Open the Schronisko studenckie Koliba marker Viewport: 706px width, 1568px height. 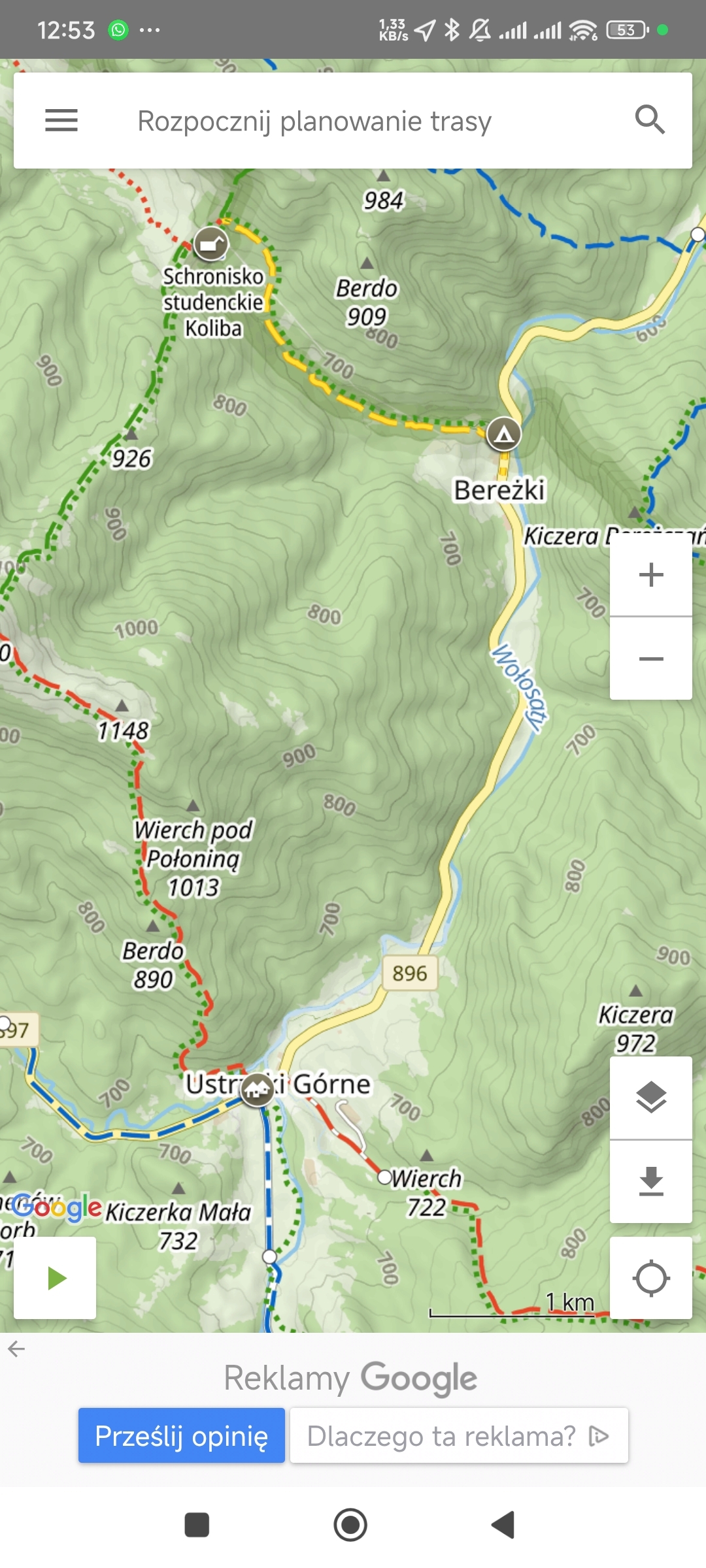point(211,244)
